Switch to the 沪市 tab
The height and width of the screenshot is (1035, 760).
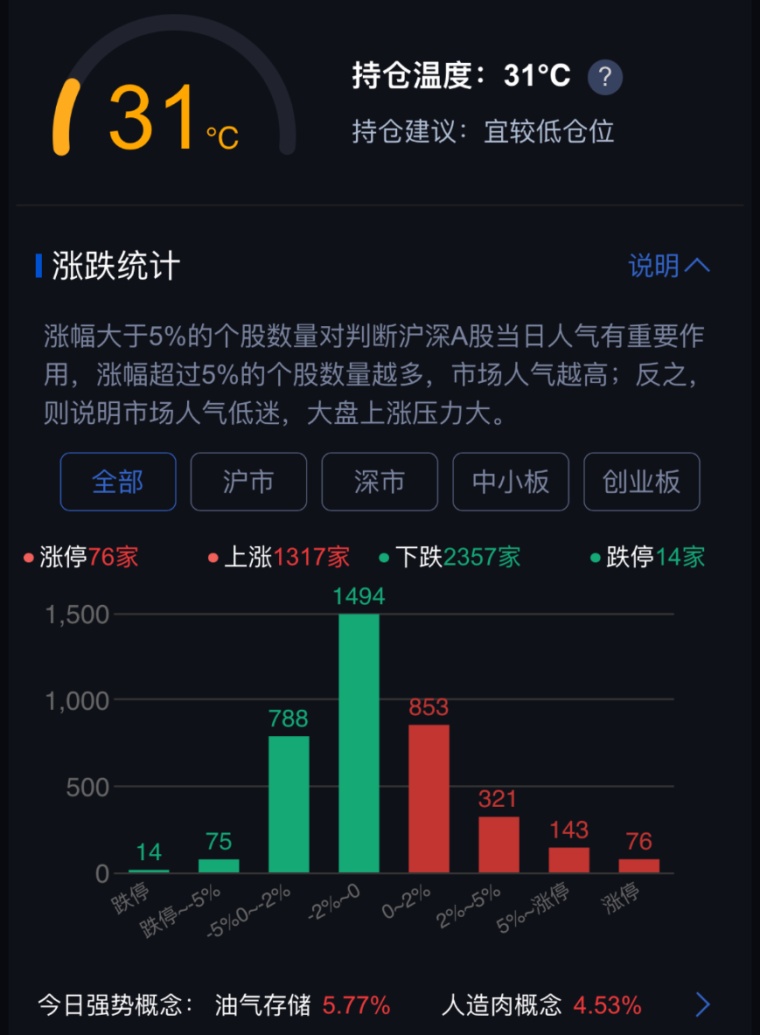click(249, 482)
